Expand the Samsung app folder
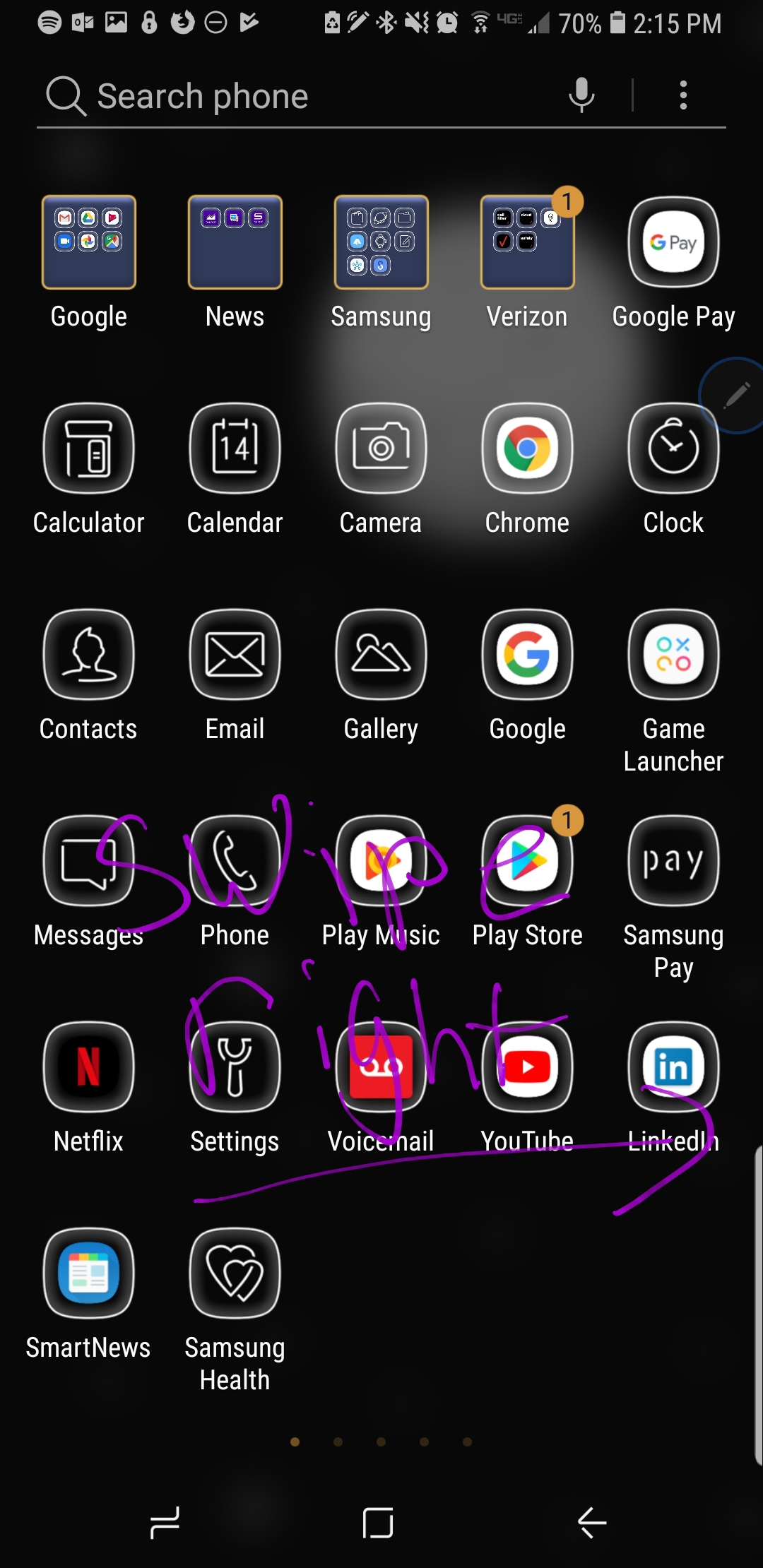 point(380,242)
